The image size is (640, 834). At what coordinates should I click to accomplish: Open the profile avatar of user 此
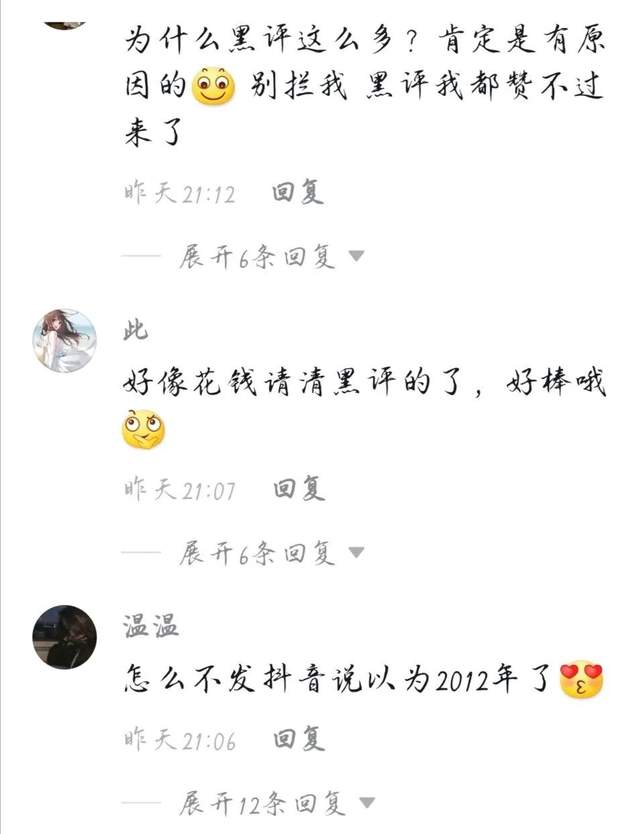[x=65, y=340]
